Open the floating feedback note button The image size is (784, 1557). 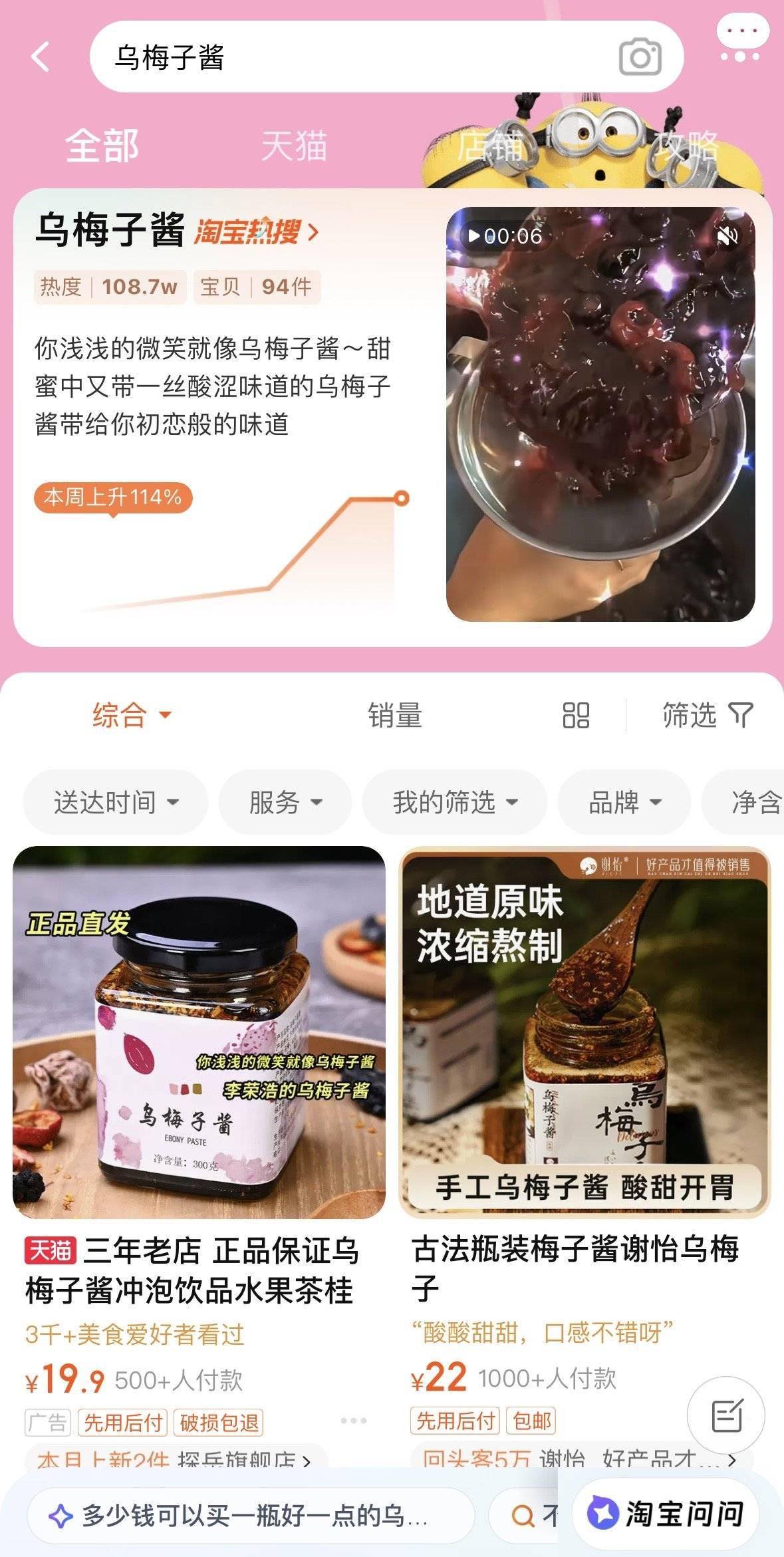725,1415
